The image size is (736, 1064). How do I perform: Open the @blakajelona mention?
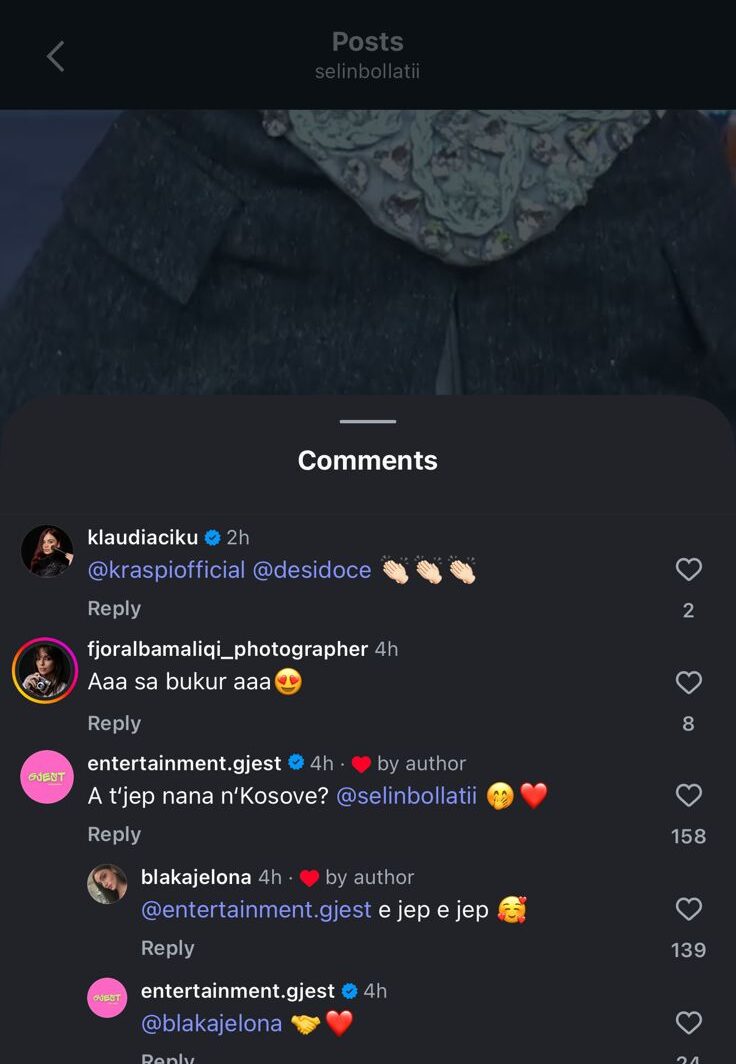[211, 1024]
